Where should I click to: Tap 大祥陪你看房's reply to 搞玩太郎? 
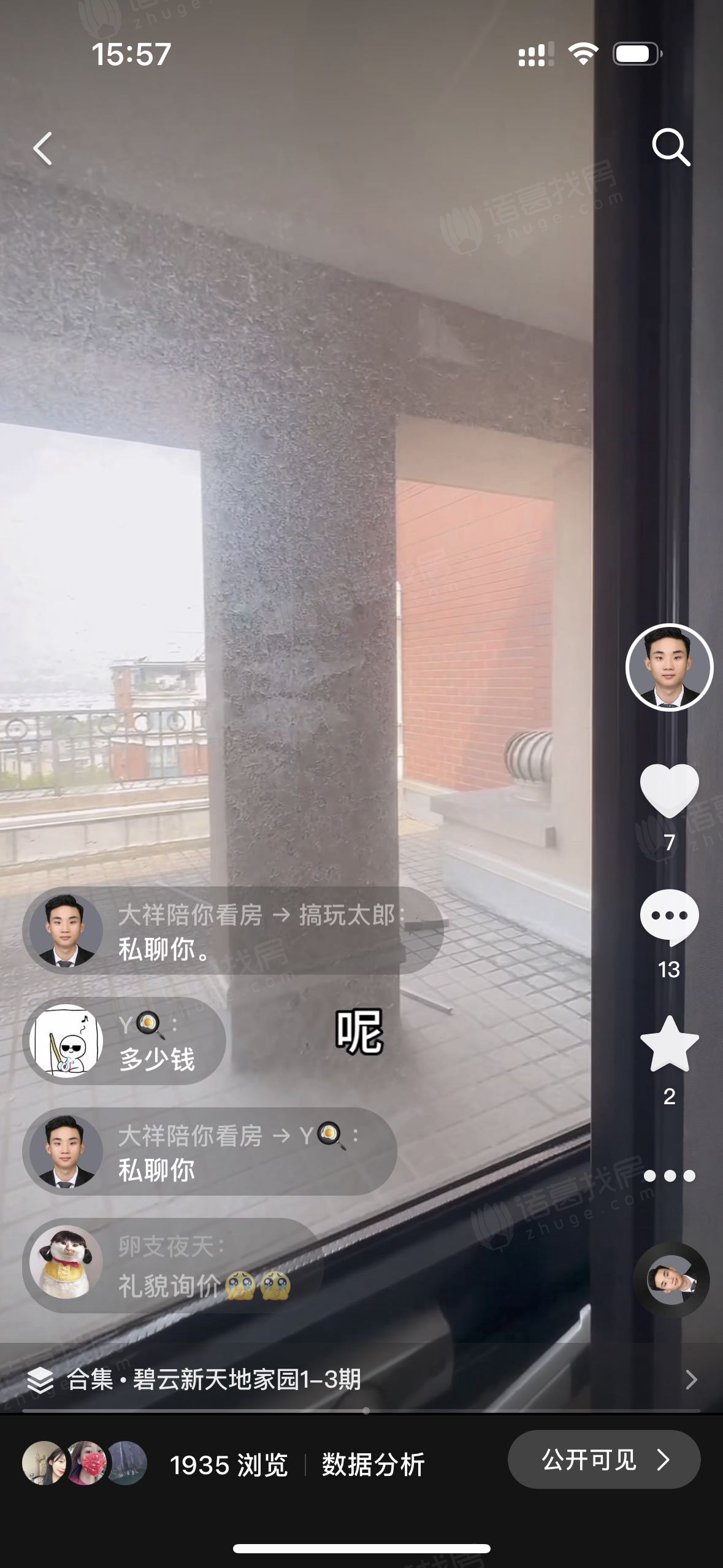click(233, 931)
